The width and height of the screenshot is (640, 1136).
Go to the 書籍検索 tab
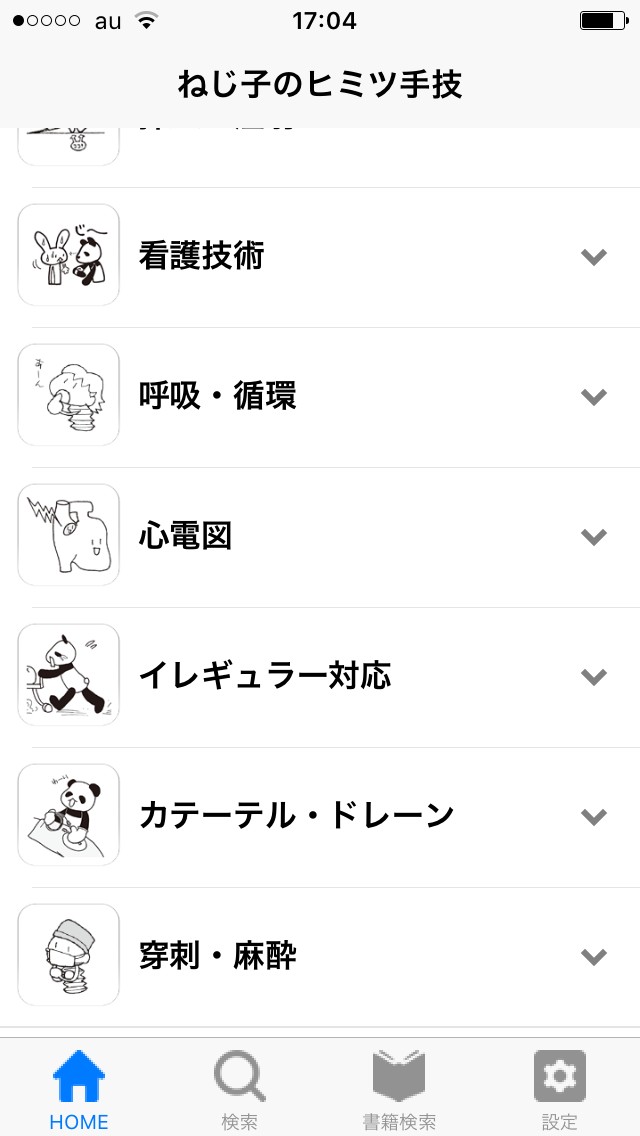click(399, 1088)
